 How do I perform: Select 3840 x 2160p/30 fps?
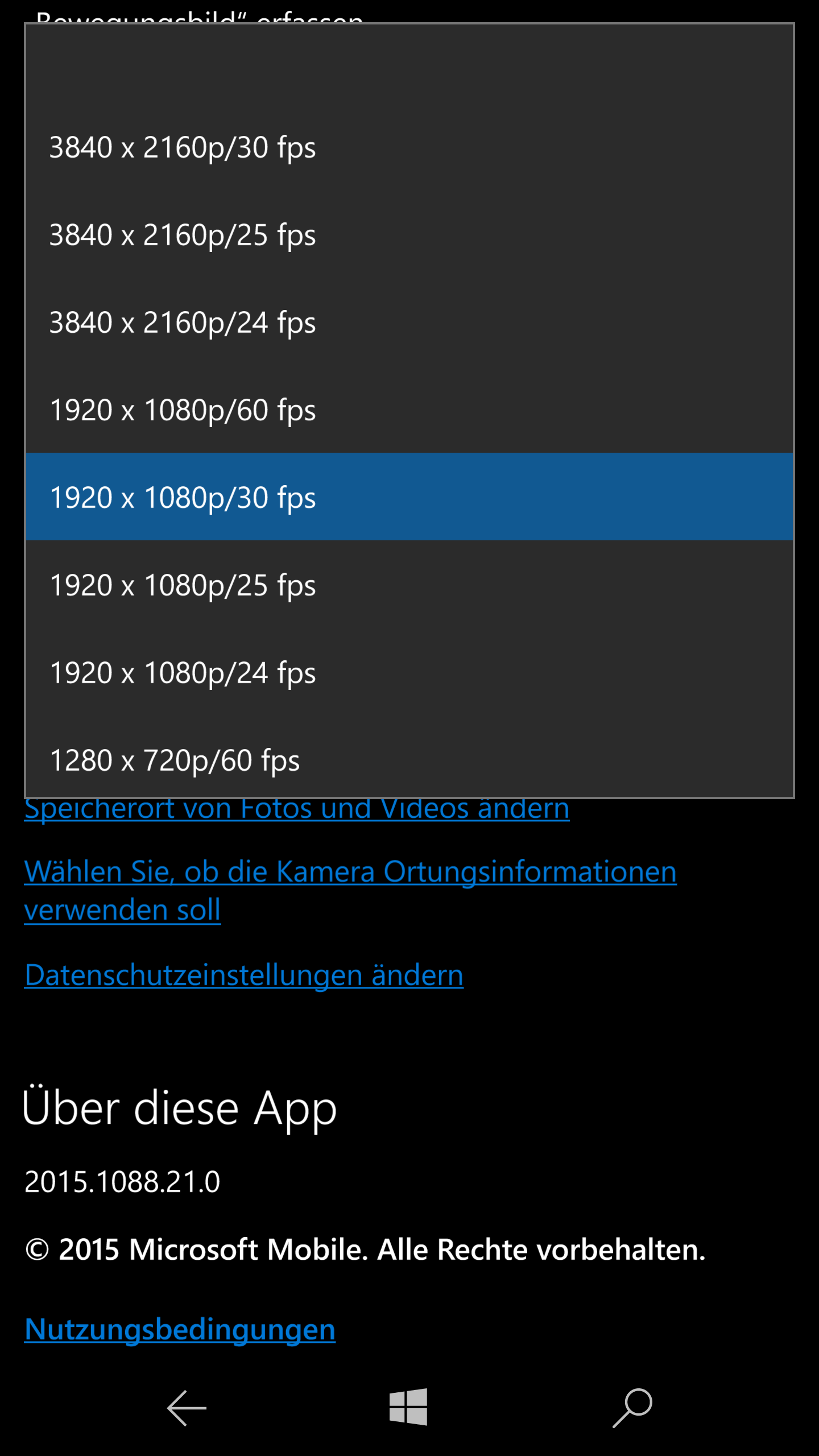pos(409,147)
